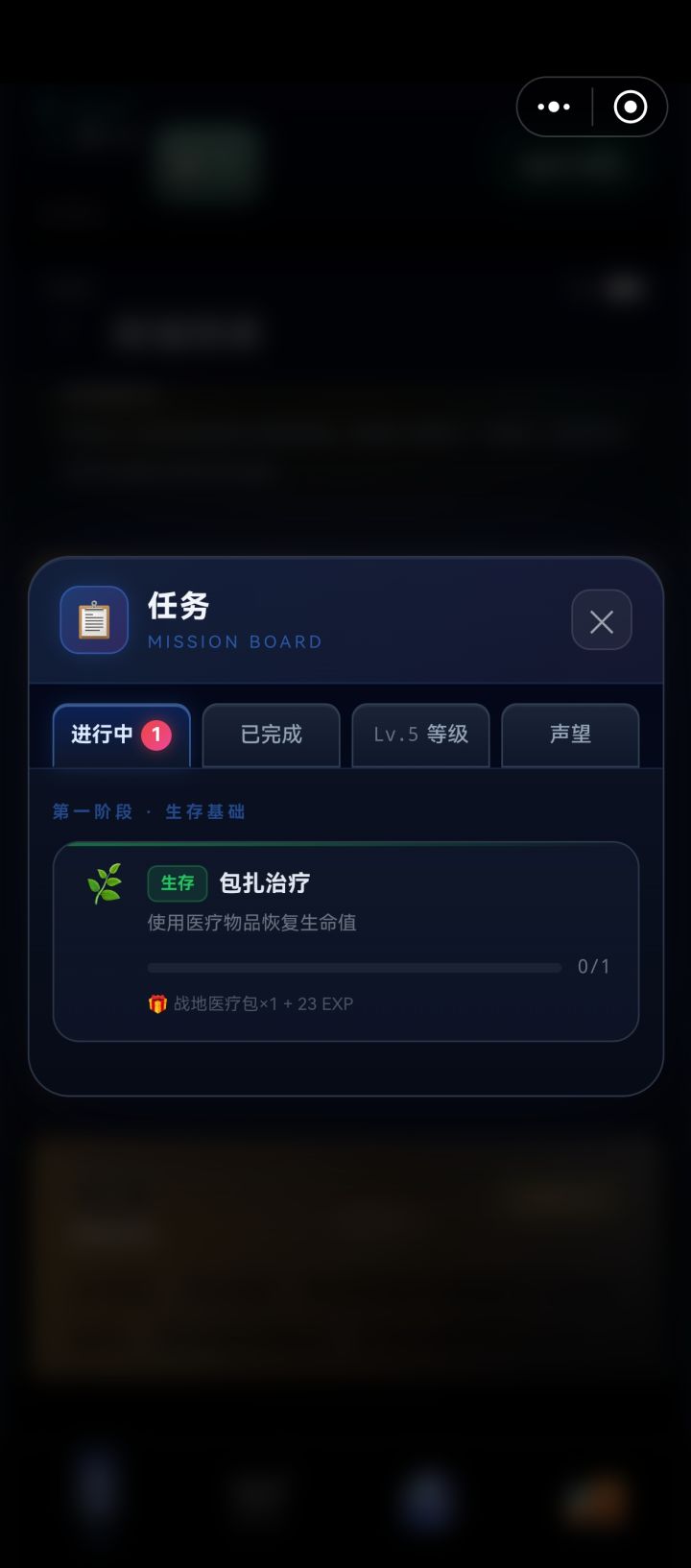Click the gift reward icon

point(155,1003)
